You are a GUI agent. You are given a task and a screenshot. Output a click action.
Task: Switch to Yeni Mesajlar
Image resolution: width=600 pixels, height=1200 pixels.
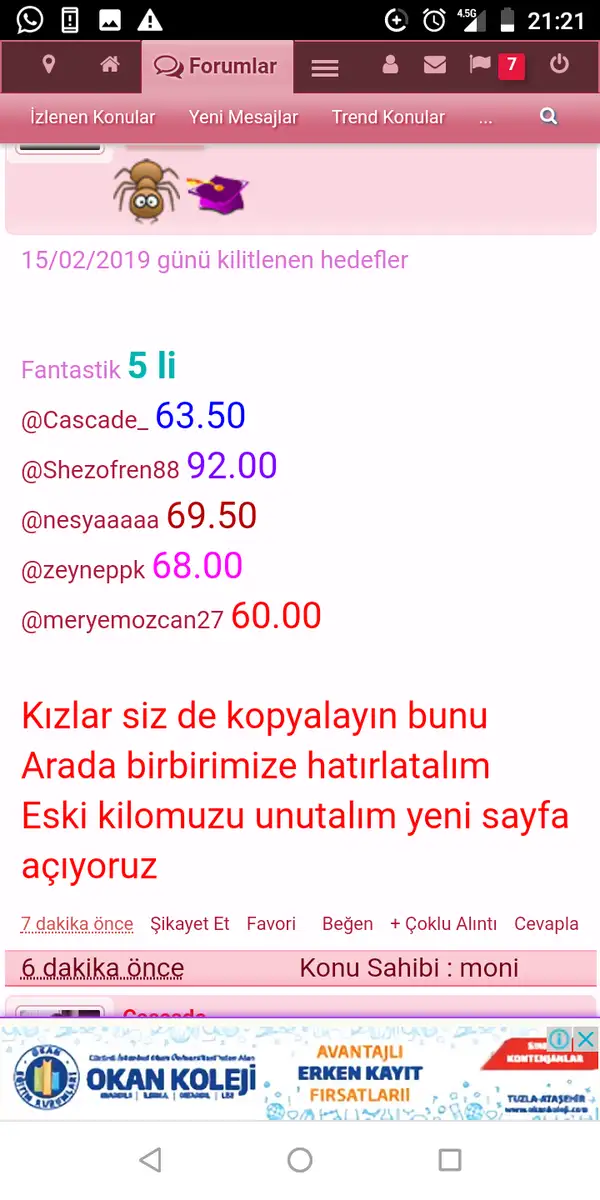[x=243, y=117]
